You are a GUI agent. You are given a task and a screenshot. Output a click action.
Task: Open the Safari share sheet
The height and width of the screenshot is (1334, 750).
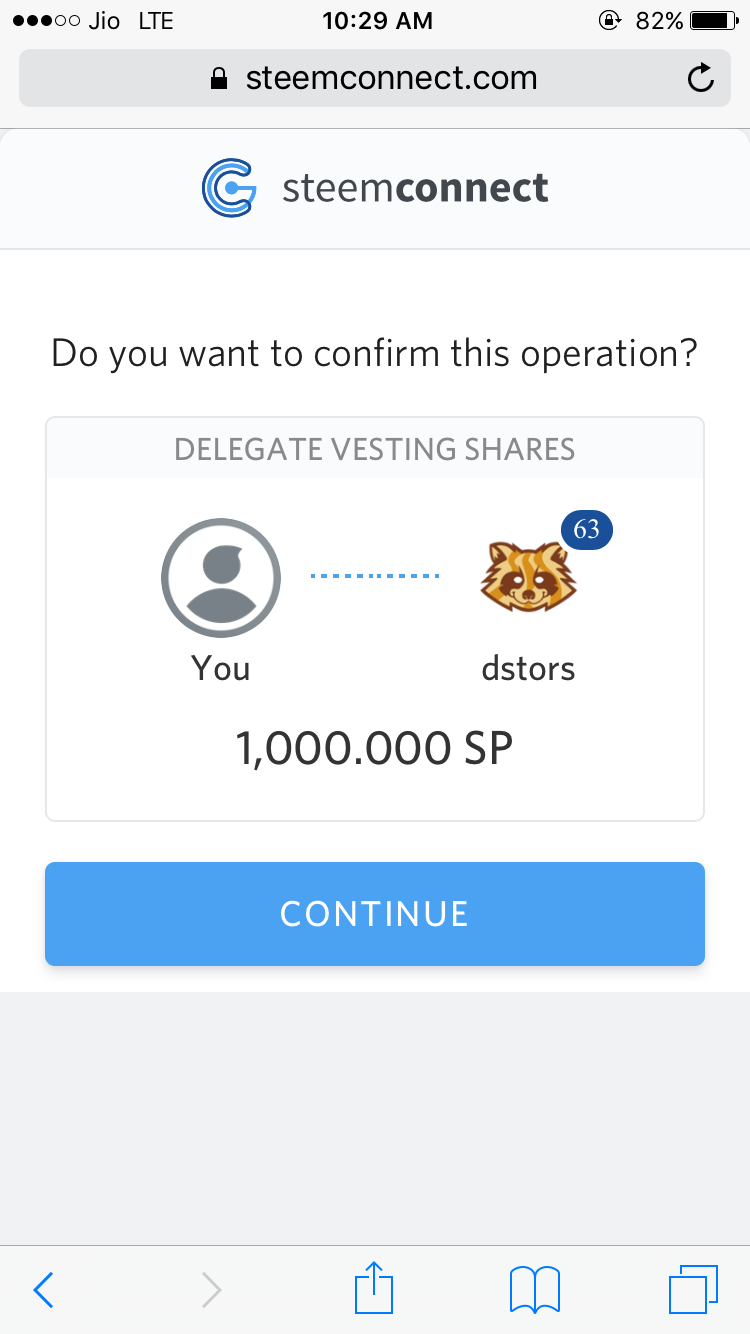coord(375,1288)
